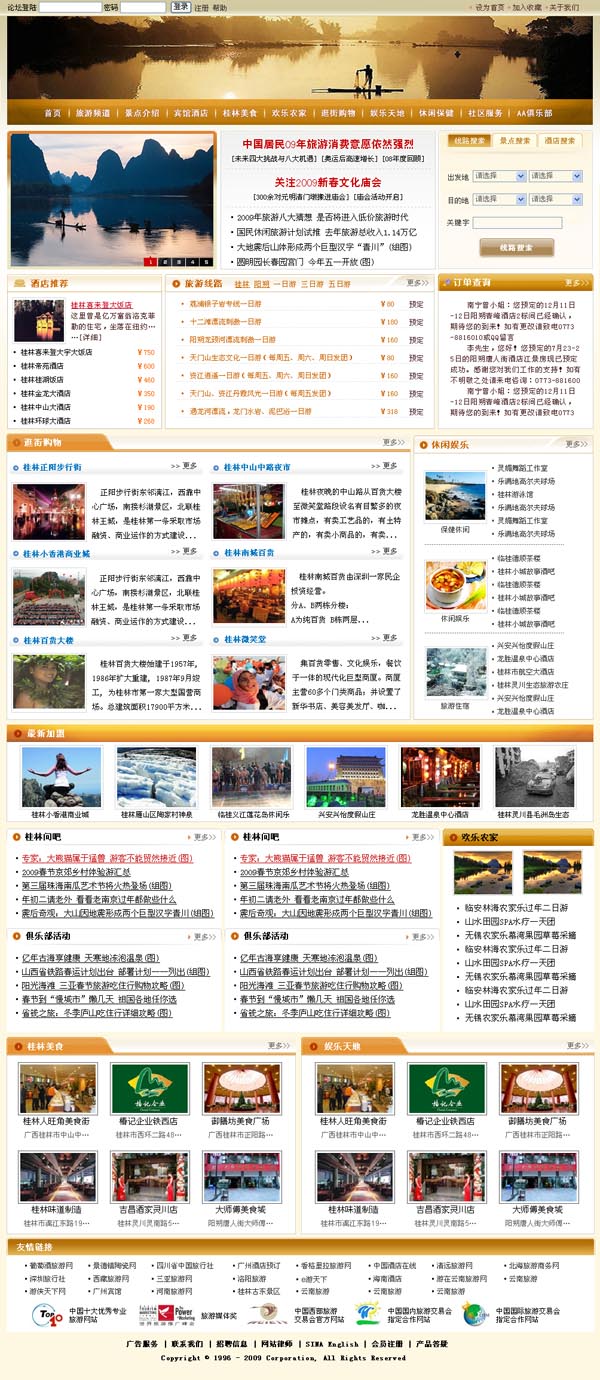Image resolution: width=600 pixels, height=1380 pixels.
Task: Open the 首页 nav item
Action: (53, 113)
